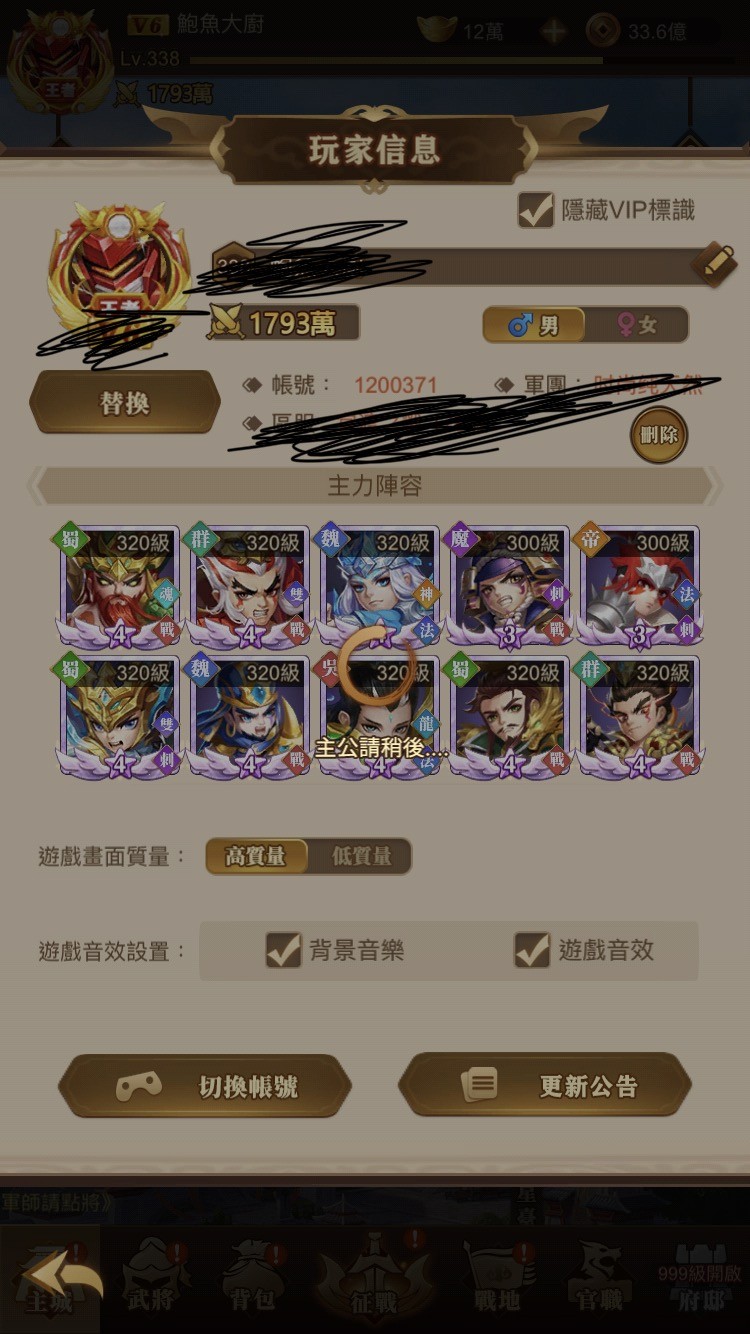Screen dimensions: 750x1334
Task: Switch graphics to 低質量
Action: click(360, 857)
